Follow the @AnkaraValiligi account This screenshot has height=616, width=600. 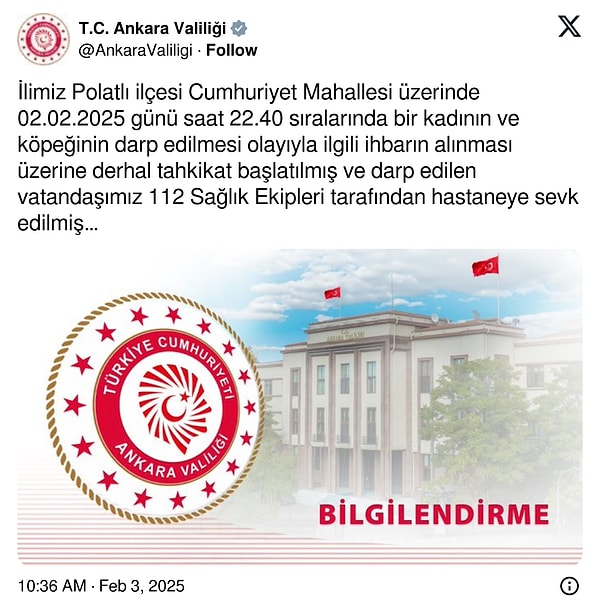coord(231,50)
